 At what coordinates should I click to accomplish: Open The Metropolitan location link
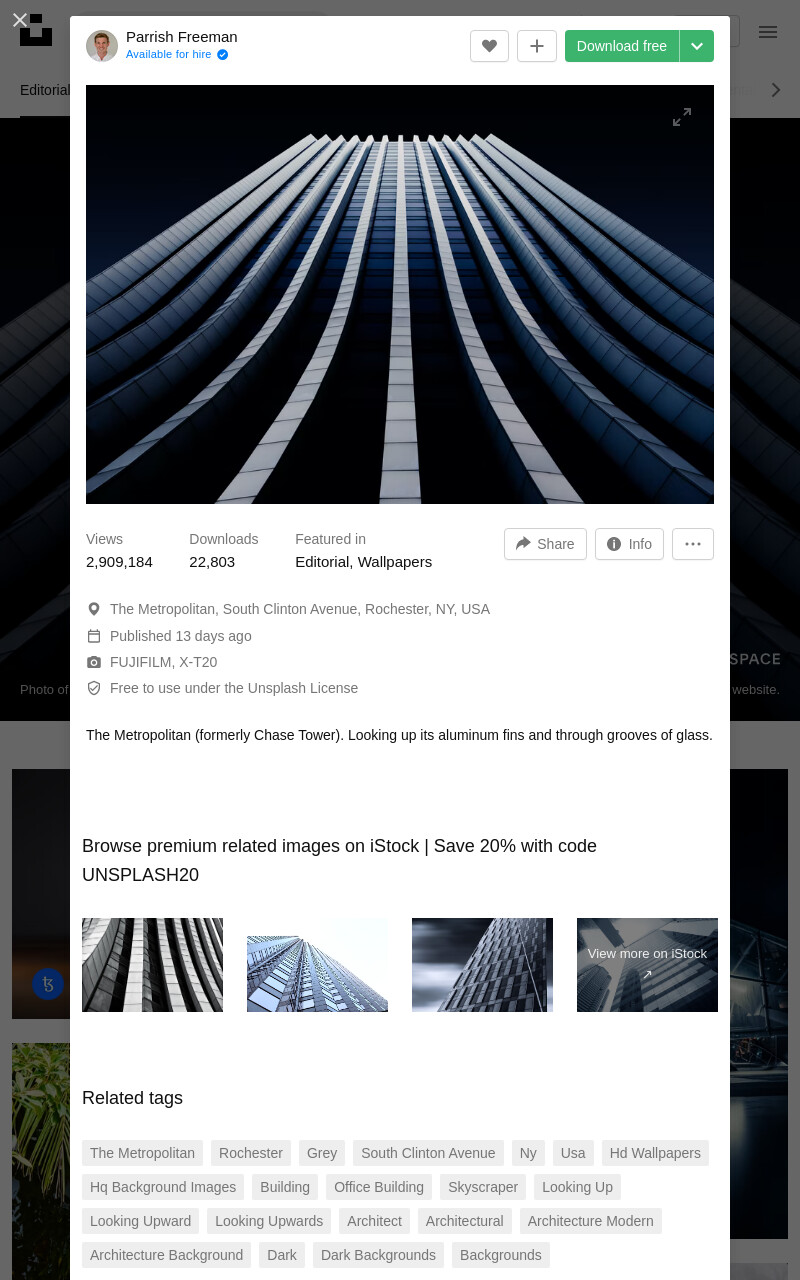(x=300, y=609)
